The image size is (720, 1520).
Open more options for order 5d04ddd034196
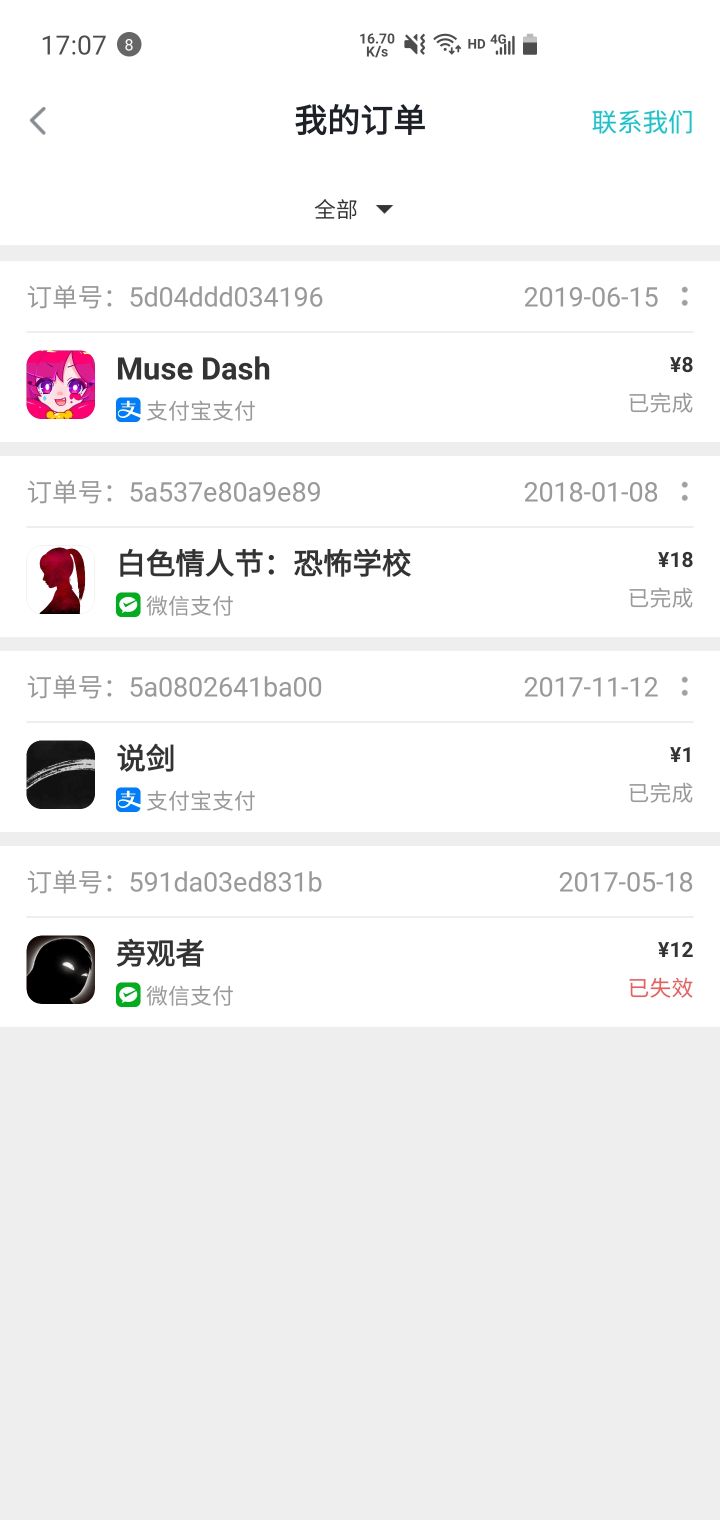tap(684, 296)
